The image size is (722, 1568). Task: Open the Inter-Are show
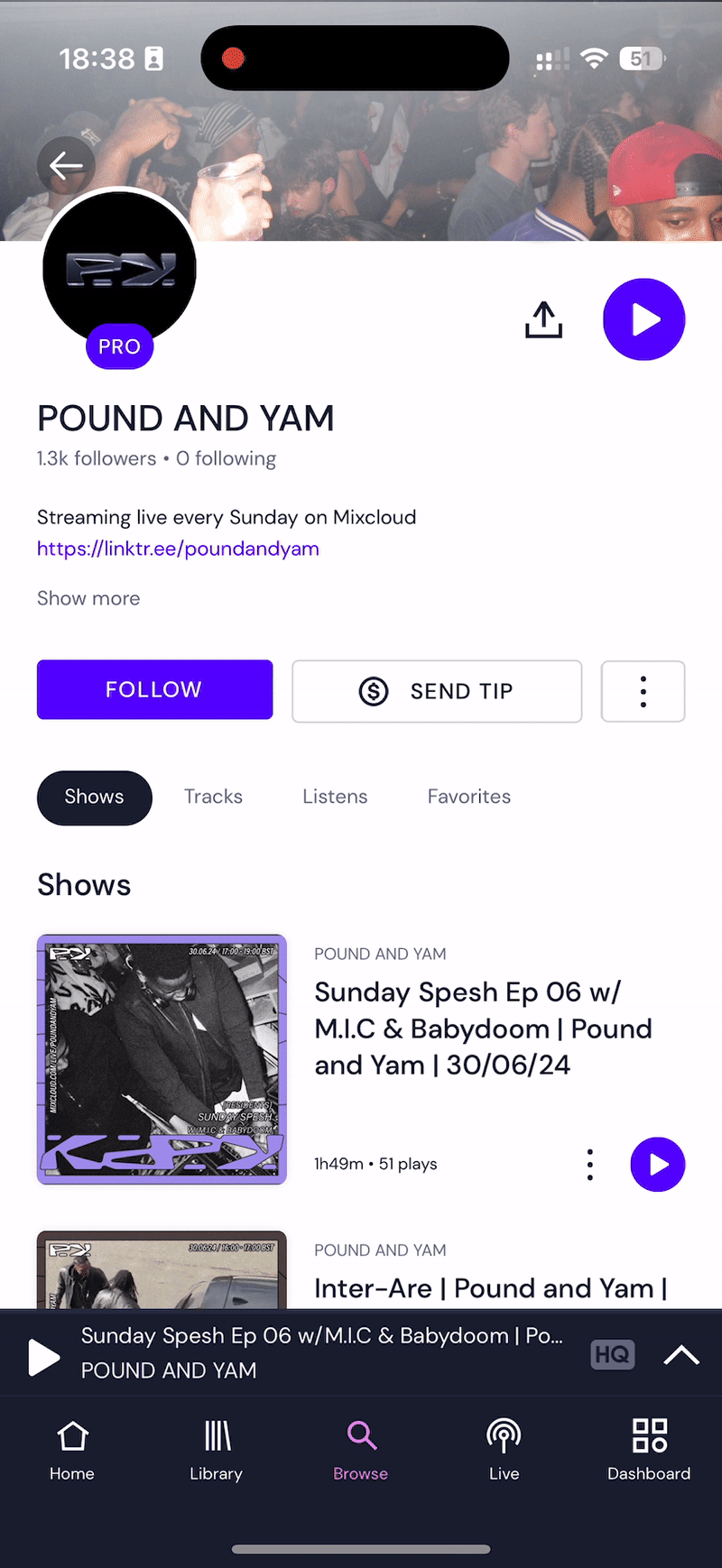(490, 1287)
